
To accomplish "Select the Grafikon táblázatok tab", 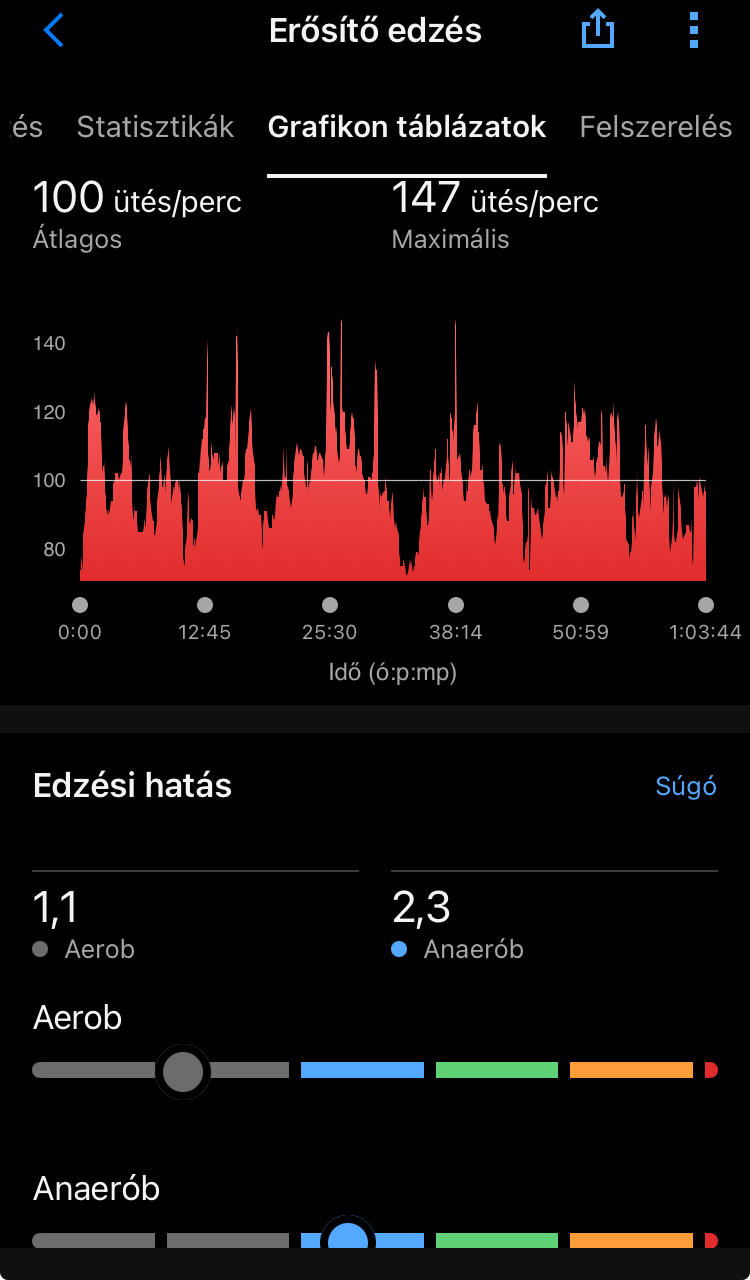I will [407, 127].
